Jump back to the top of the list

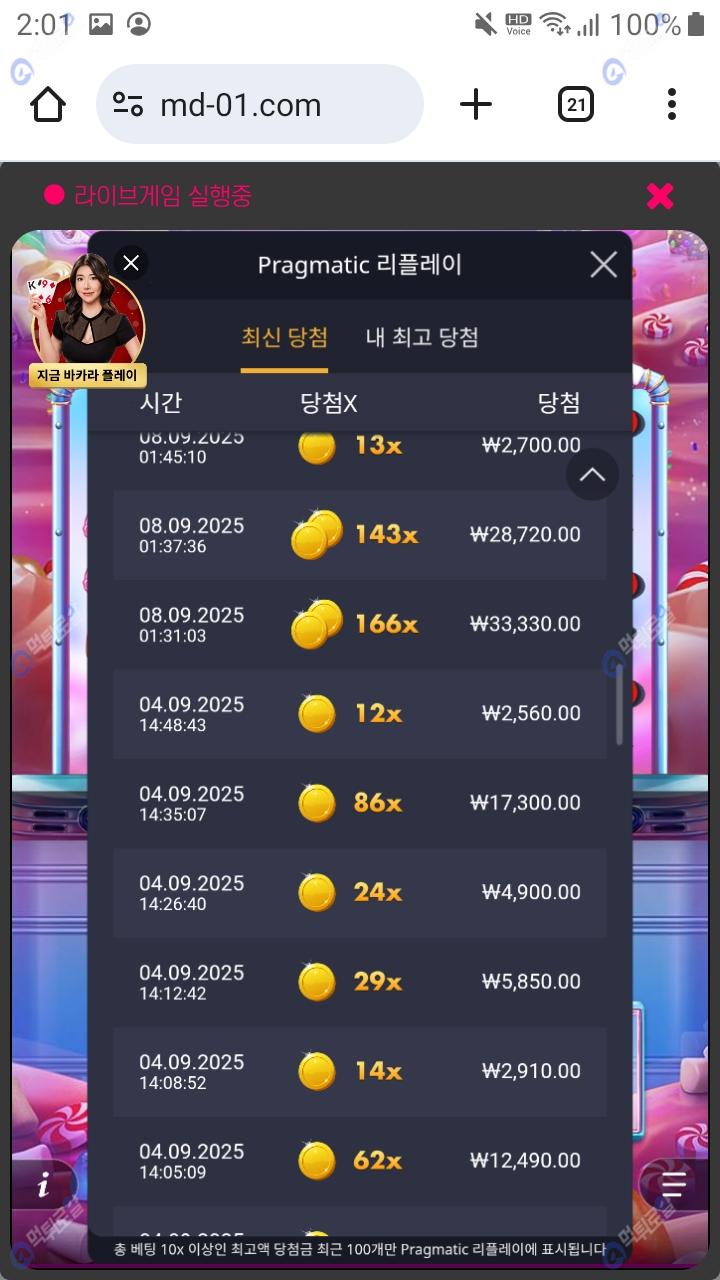[x=592, y=475]
